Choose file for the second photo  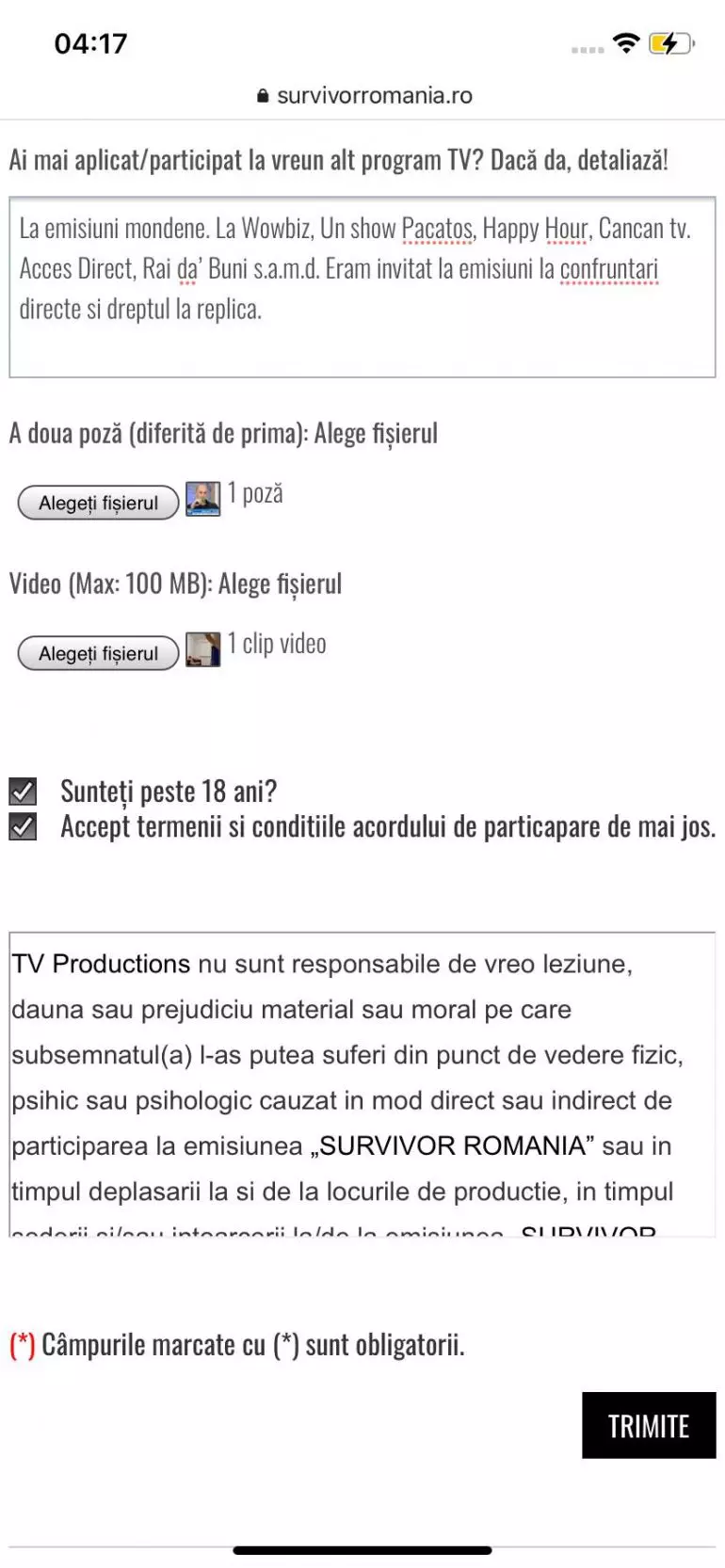[x=98, y=503]
